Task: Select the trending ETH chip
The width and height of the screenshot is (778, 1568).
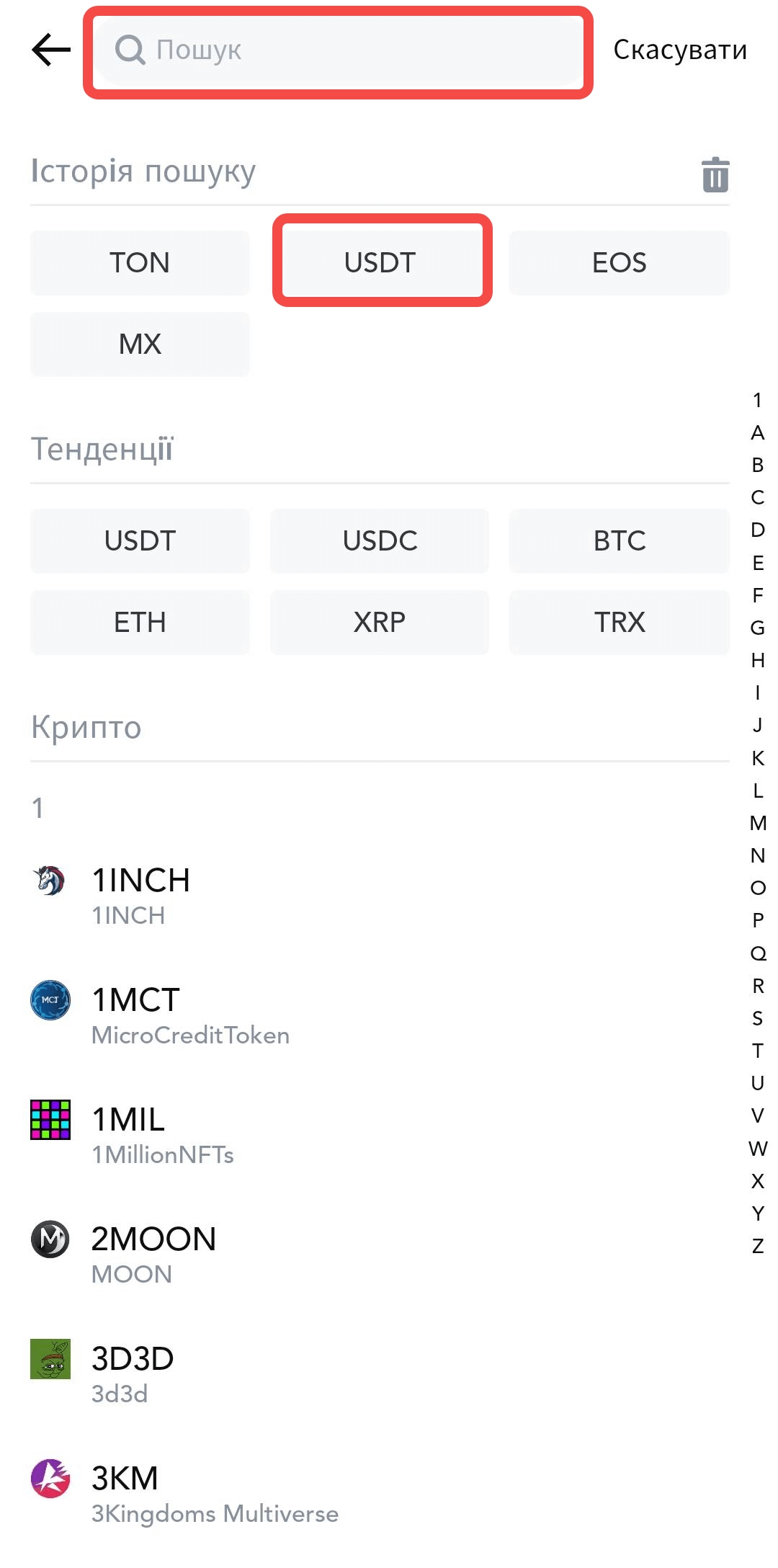Action: pos(140,623)
